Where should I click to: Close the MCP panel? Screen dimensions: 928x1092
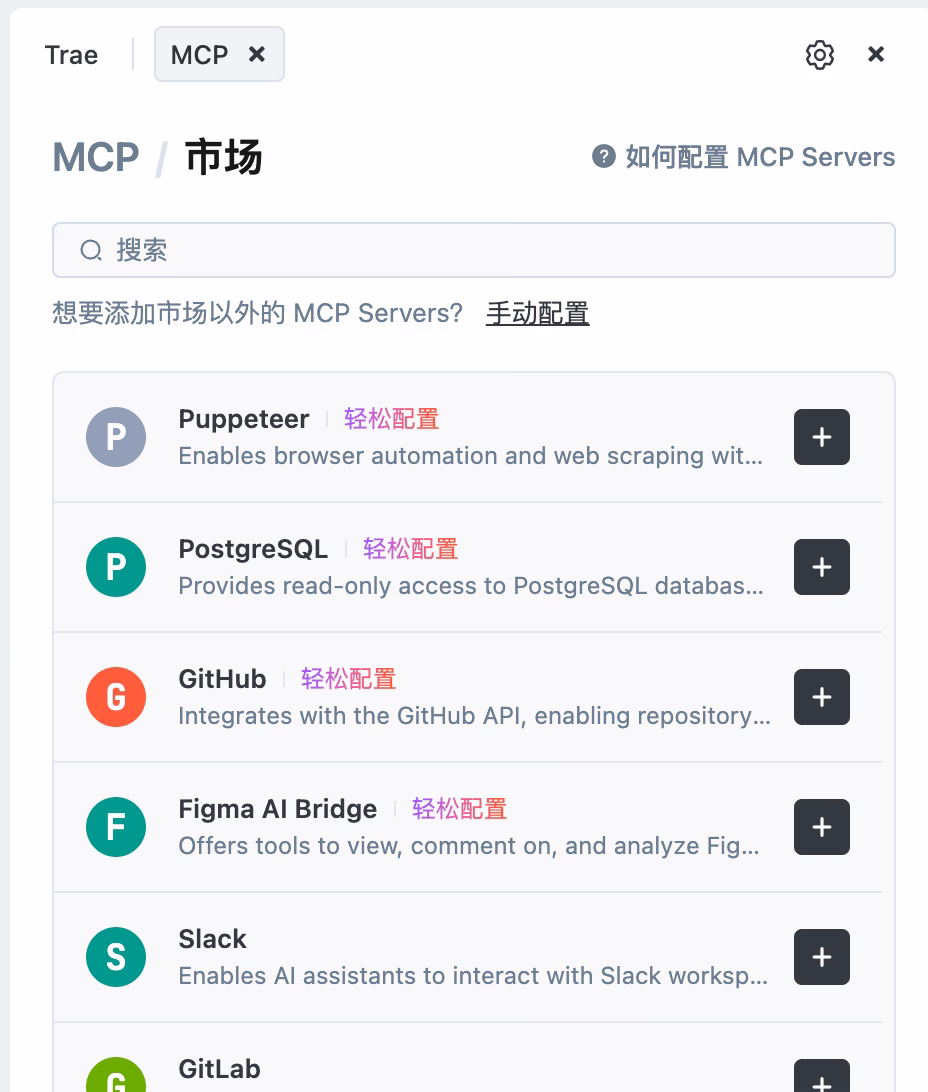point(876,55)
